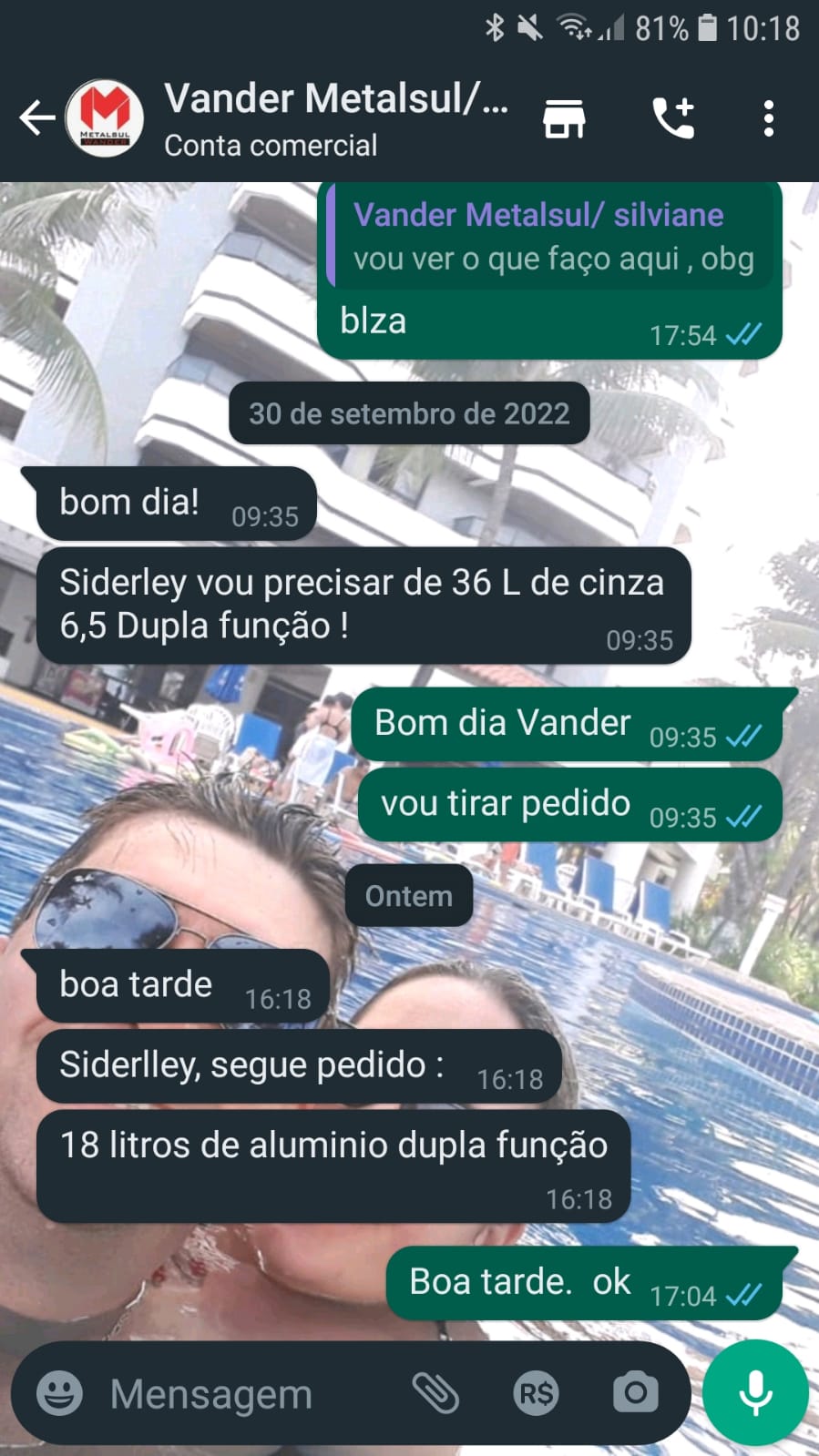Jump to the quoted Vander Metalsul/ silviane message

[x=552, y=237]
